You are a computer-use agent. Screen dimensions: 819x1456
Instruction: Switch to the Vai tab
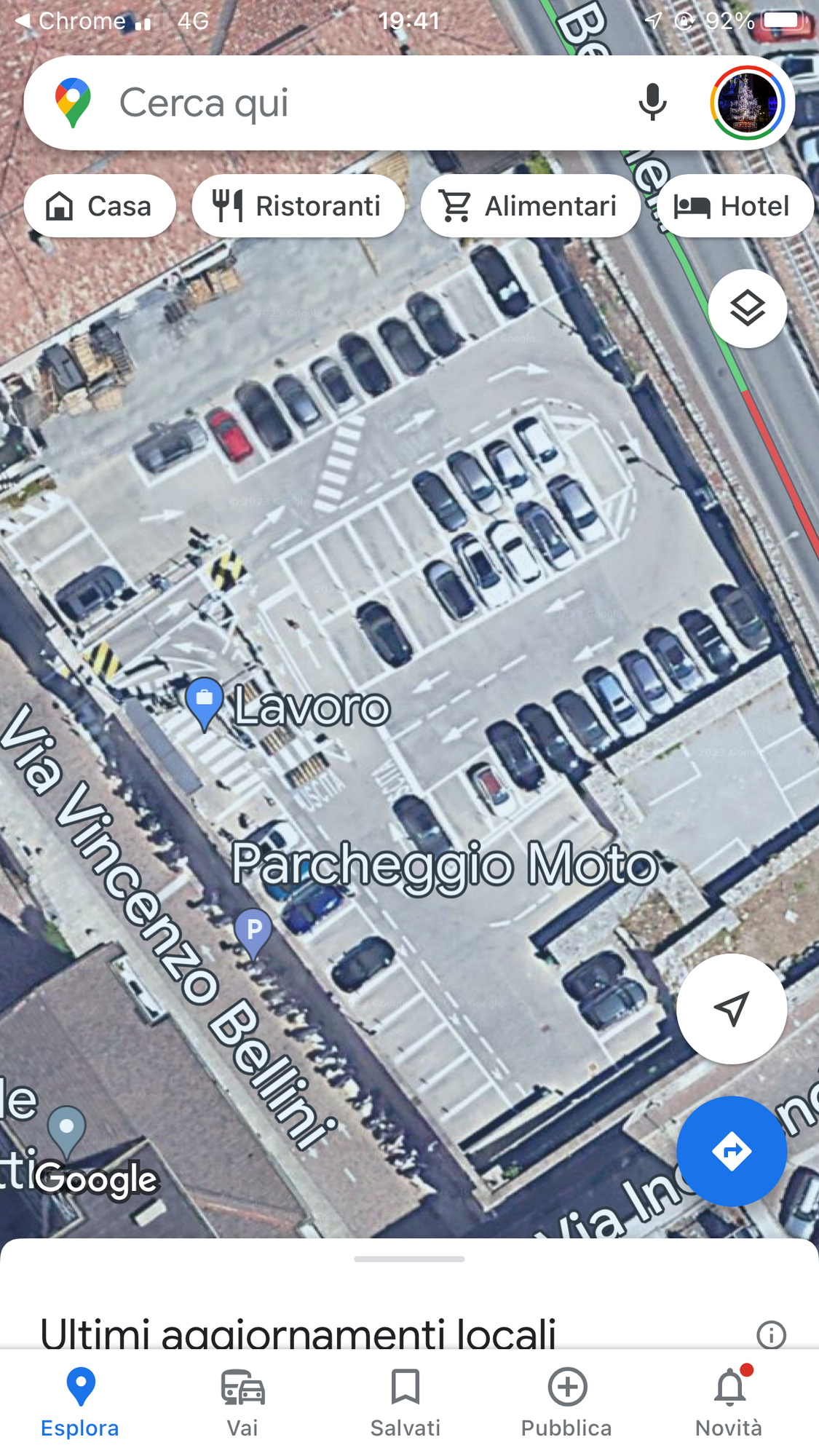[242, 1401]
